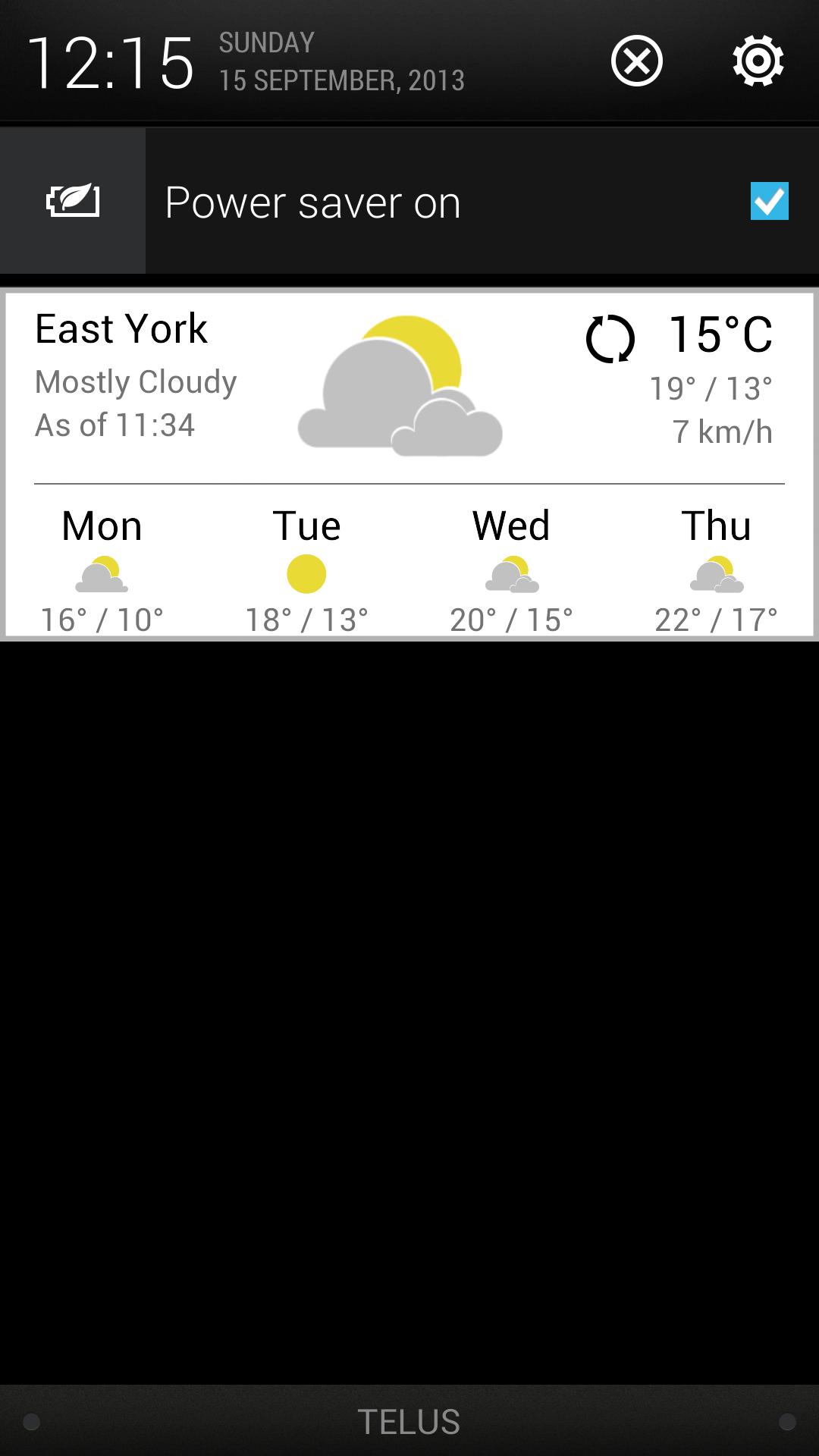The image size is (819, 1456).
Task: Refresh the East York weather
Action: pyautogui.click(x=610, y=338)
